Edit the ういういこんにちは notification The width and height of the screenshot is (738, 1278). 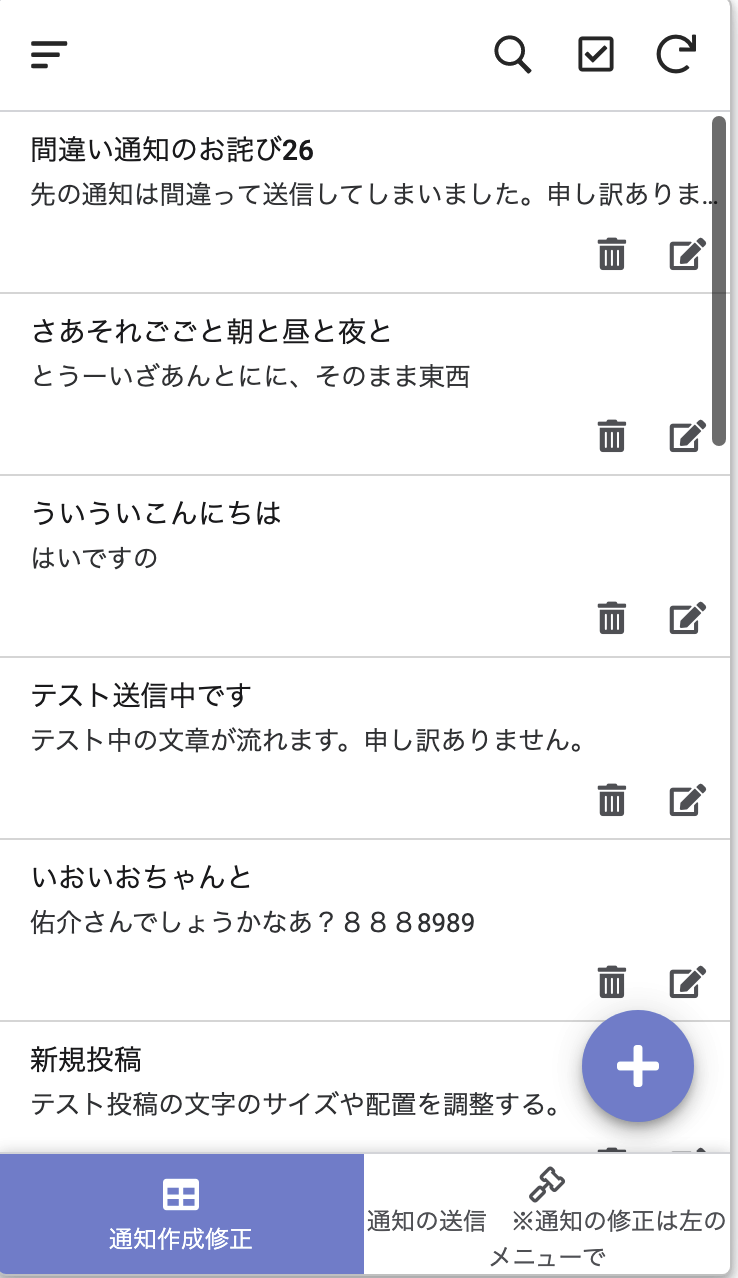pyautogui.click(x=687, y=619)
